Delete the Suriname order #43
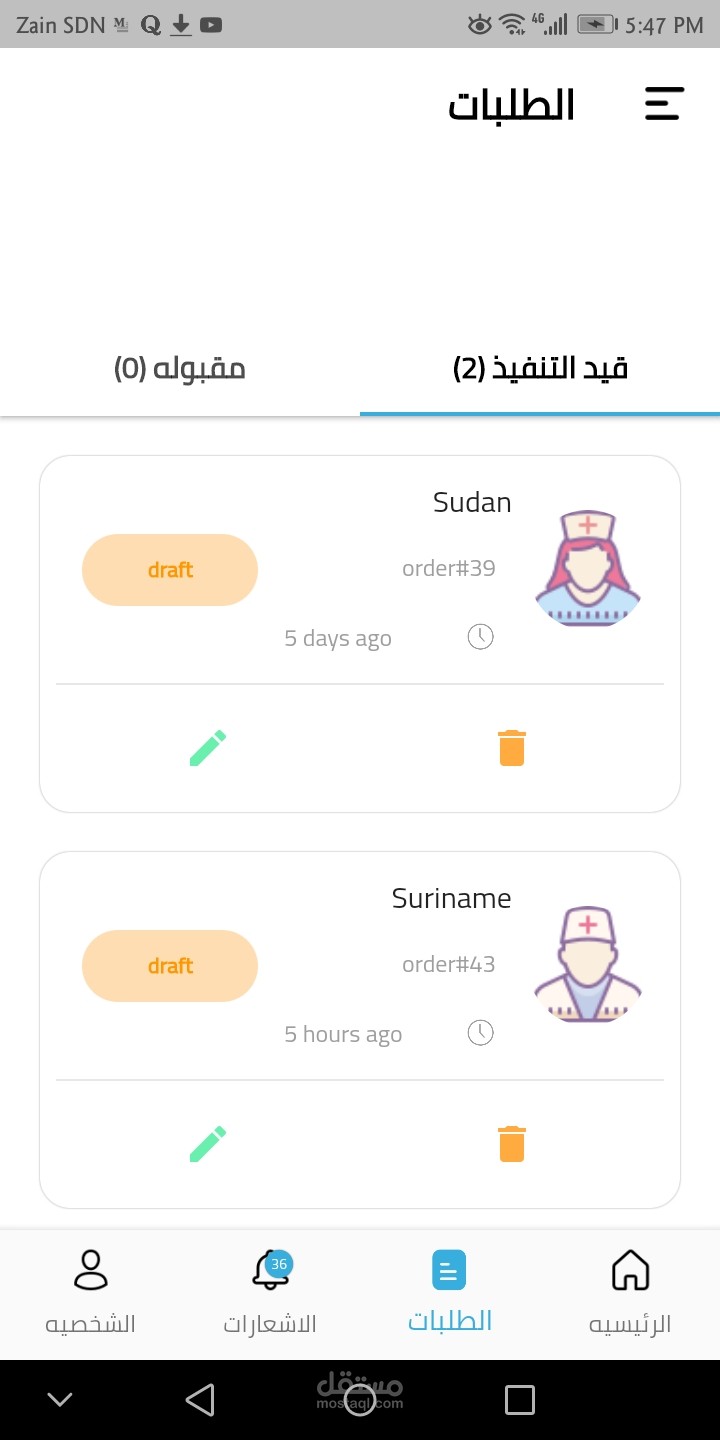720x1440 pixels. 511,1144
